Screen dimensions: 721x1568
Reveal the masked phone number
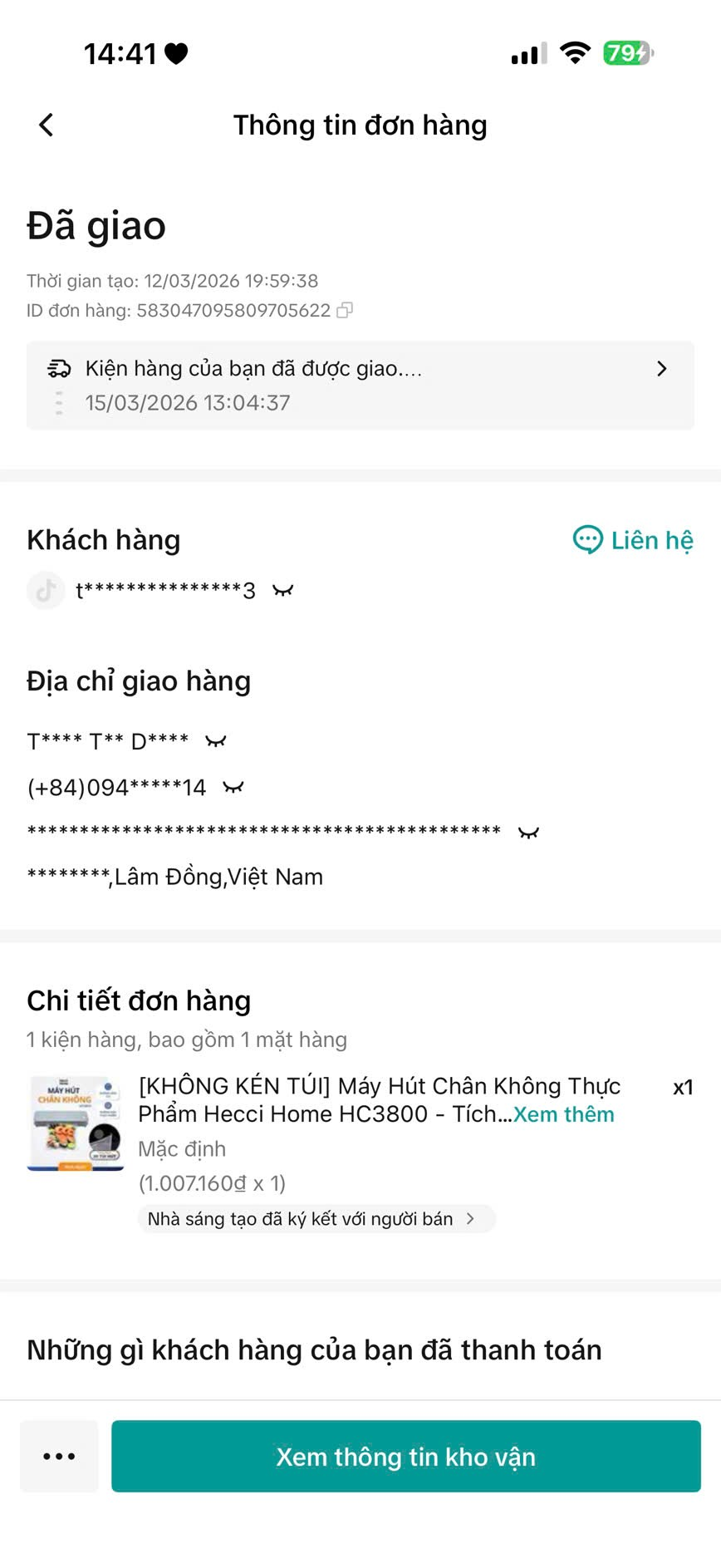(x=233, y=788)
